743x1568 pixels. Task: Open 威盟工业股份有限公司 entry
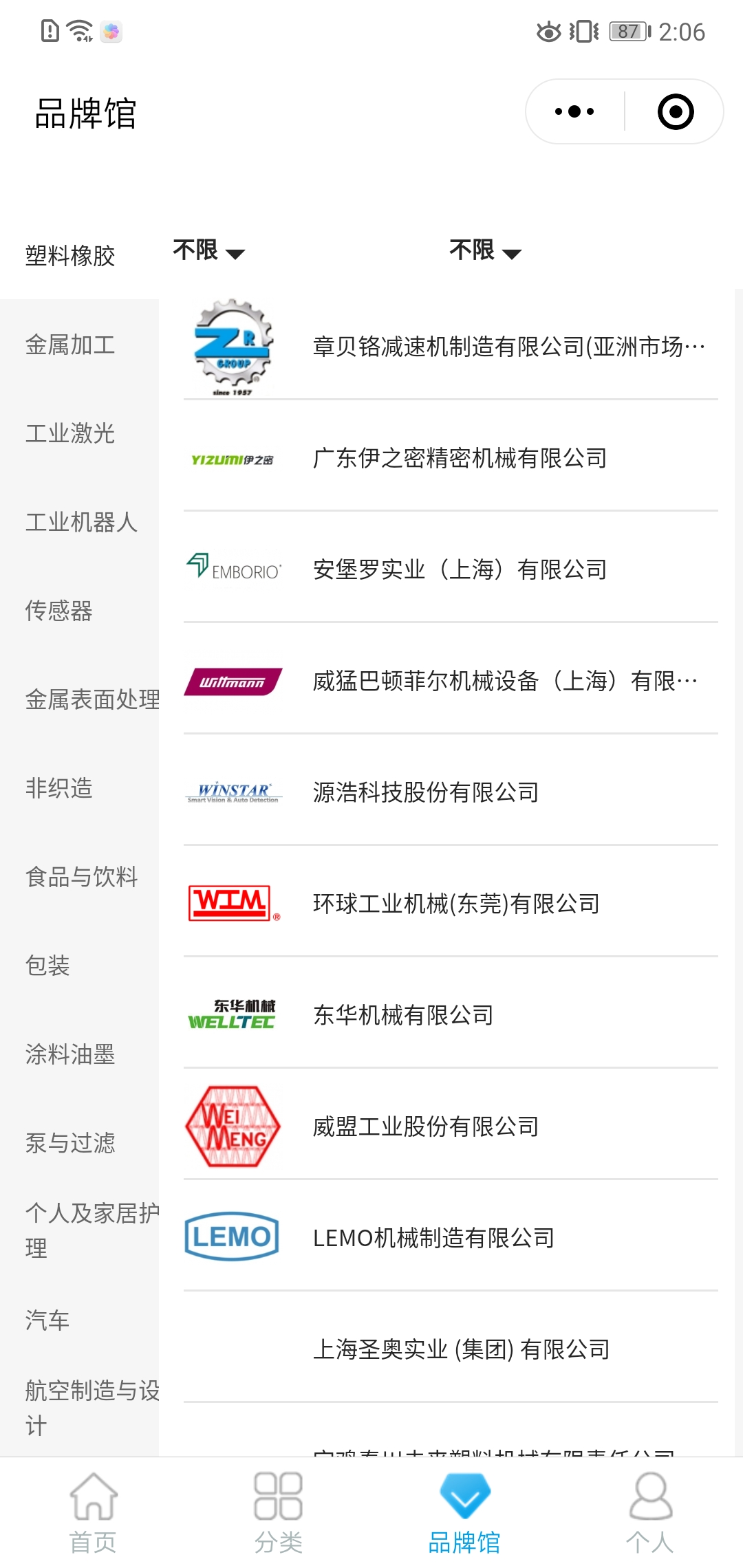(451, 1126)
